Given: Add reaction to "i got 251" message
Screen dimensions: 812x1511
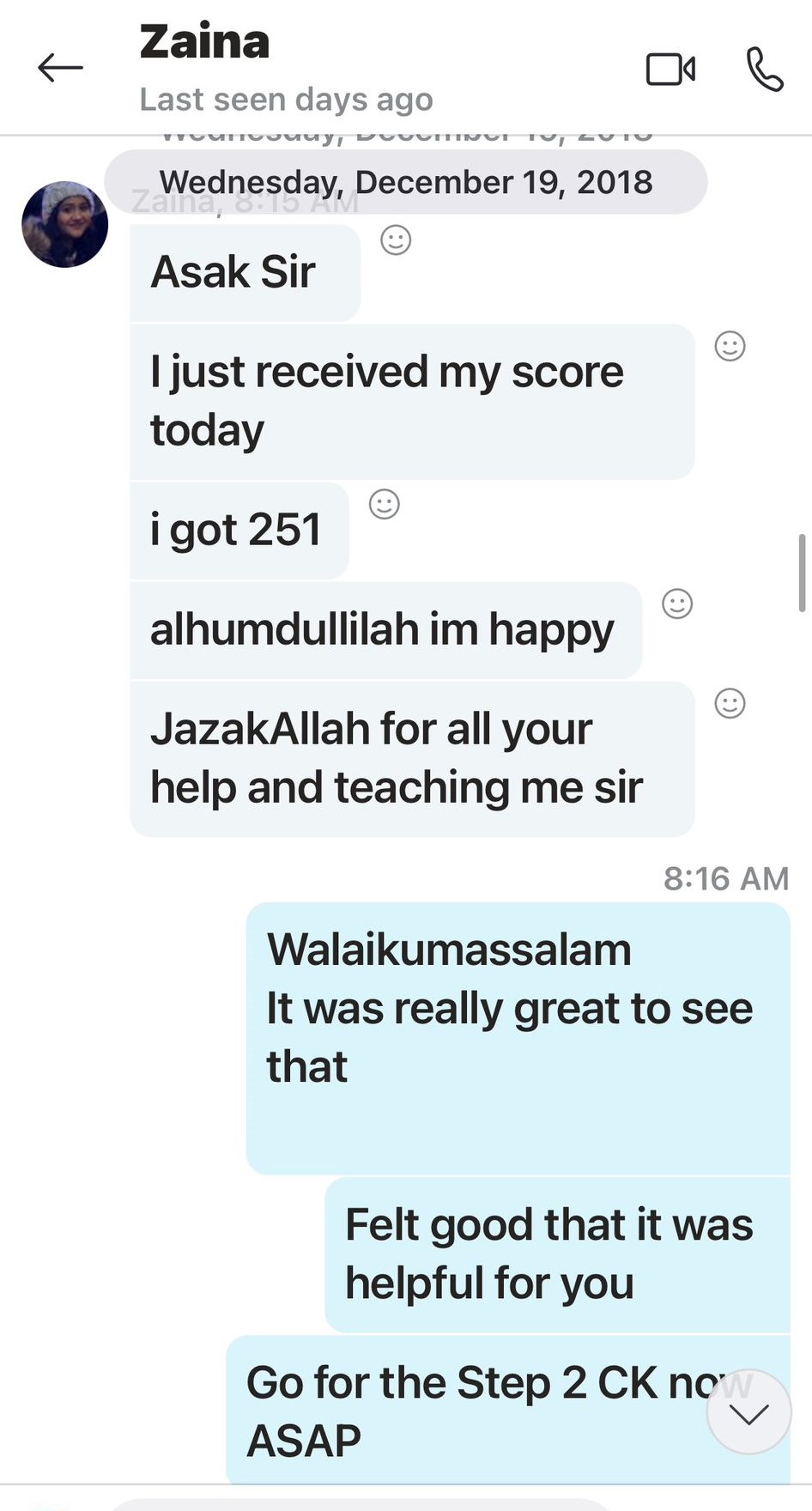Looking at the screenshot, I should 384,504.
